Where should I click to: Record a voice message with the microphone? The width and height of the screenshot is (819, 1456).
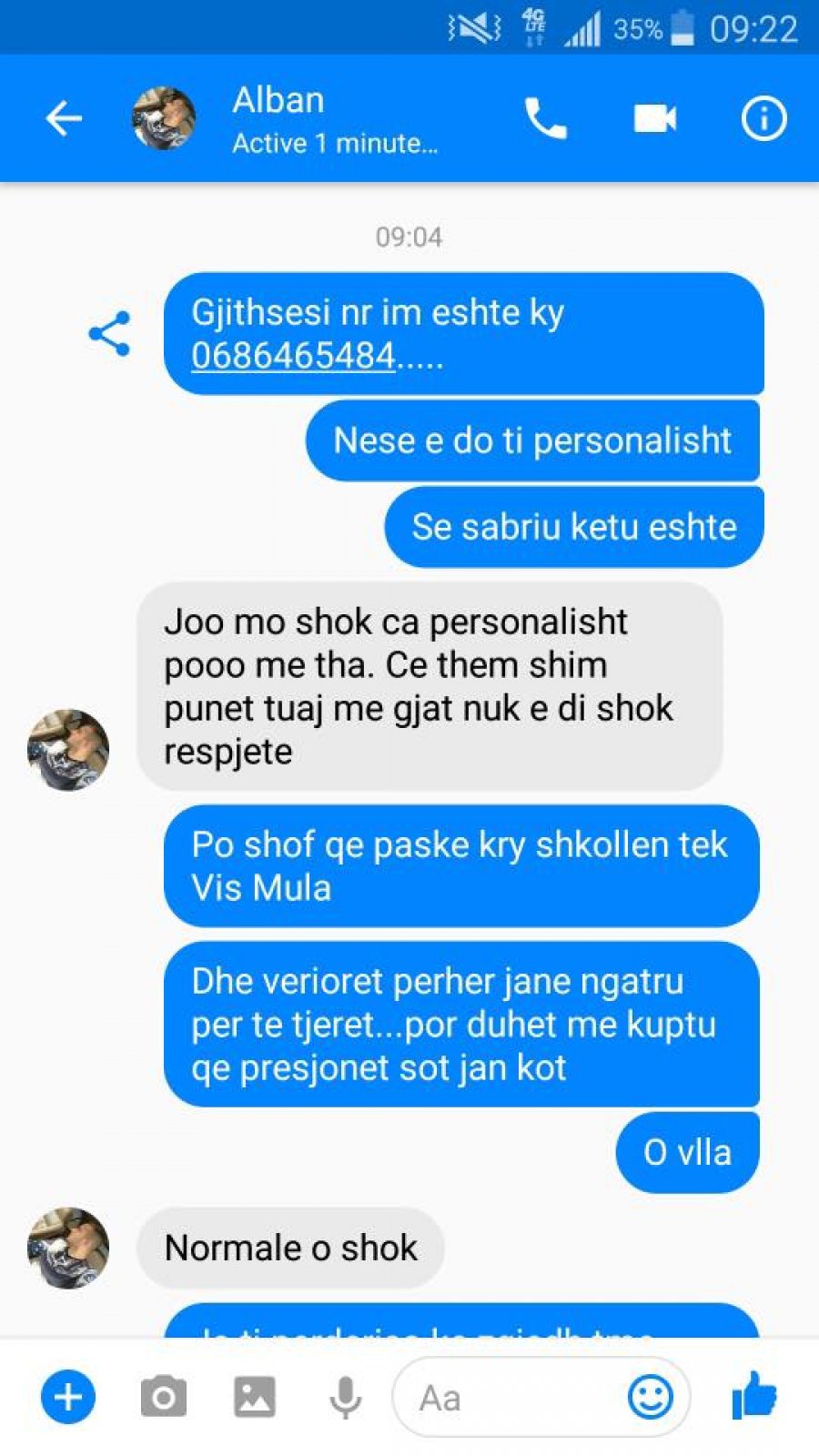pyautogui.click(x=344, y=1396)
